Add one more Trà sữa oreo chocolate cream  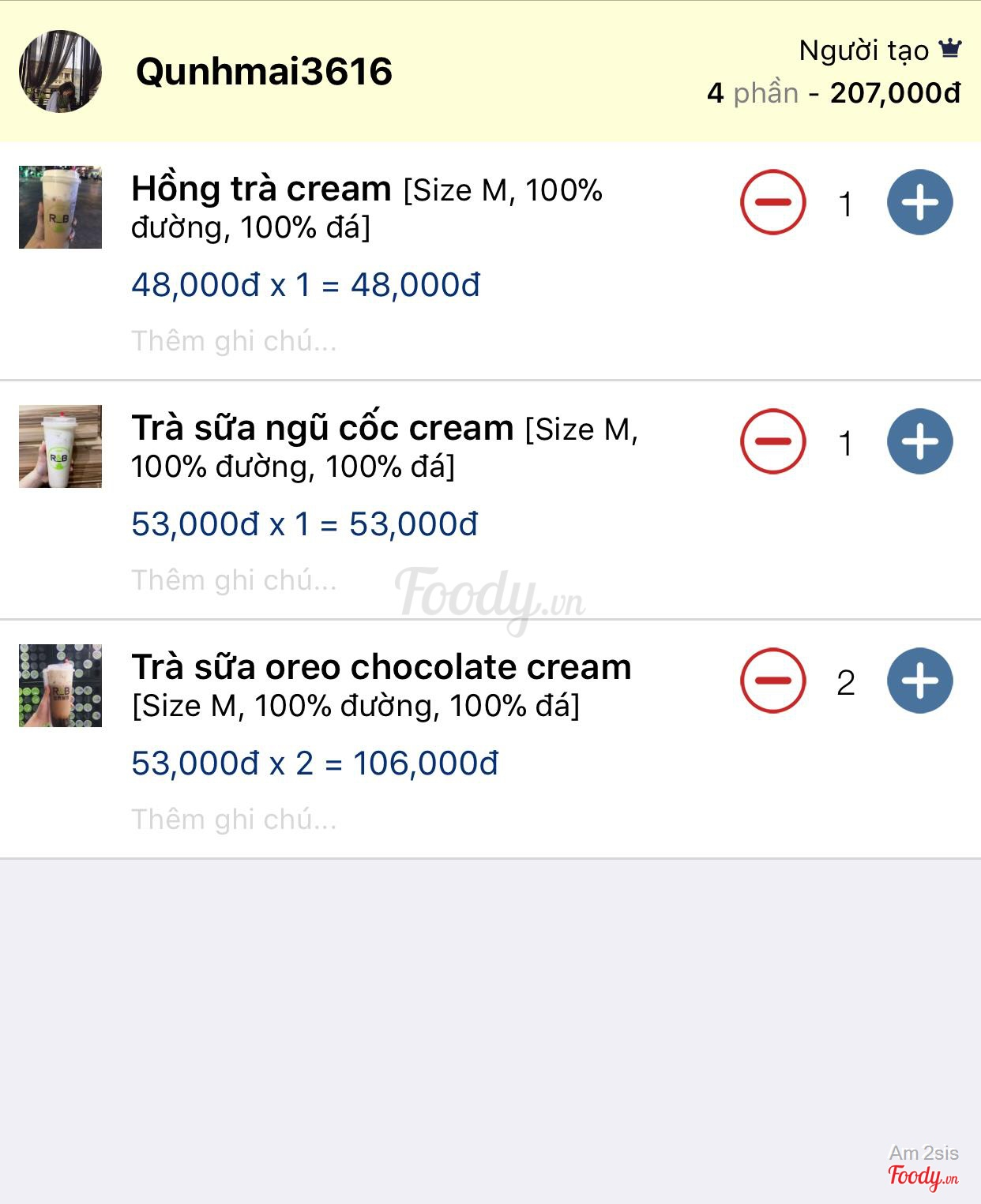(919, 681)
